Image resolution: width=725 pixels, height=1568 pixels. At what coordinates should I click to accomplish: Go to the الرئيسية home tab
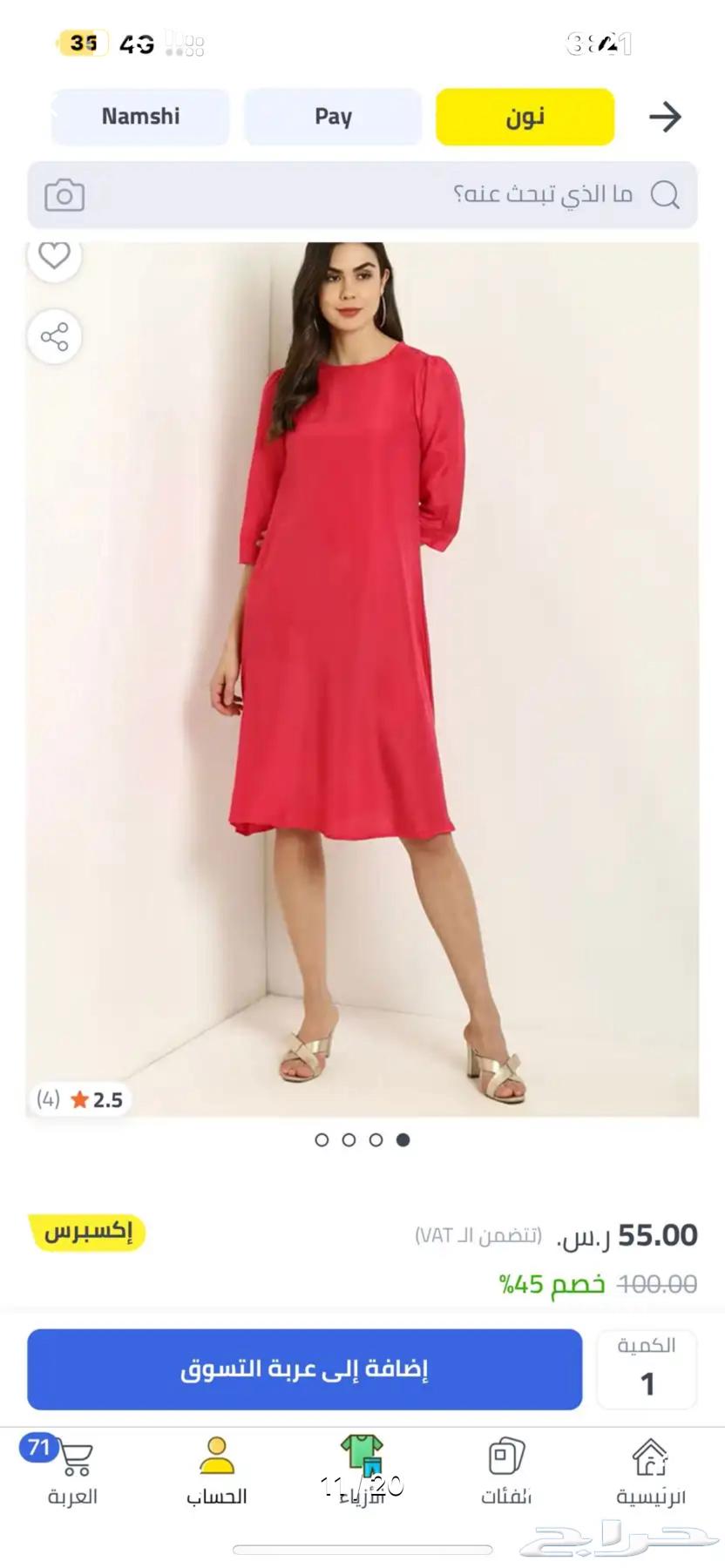click(x=650, y=1471)
